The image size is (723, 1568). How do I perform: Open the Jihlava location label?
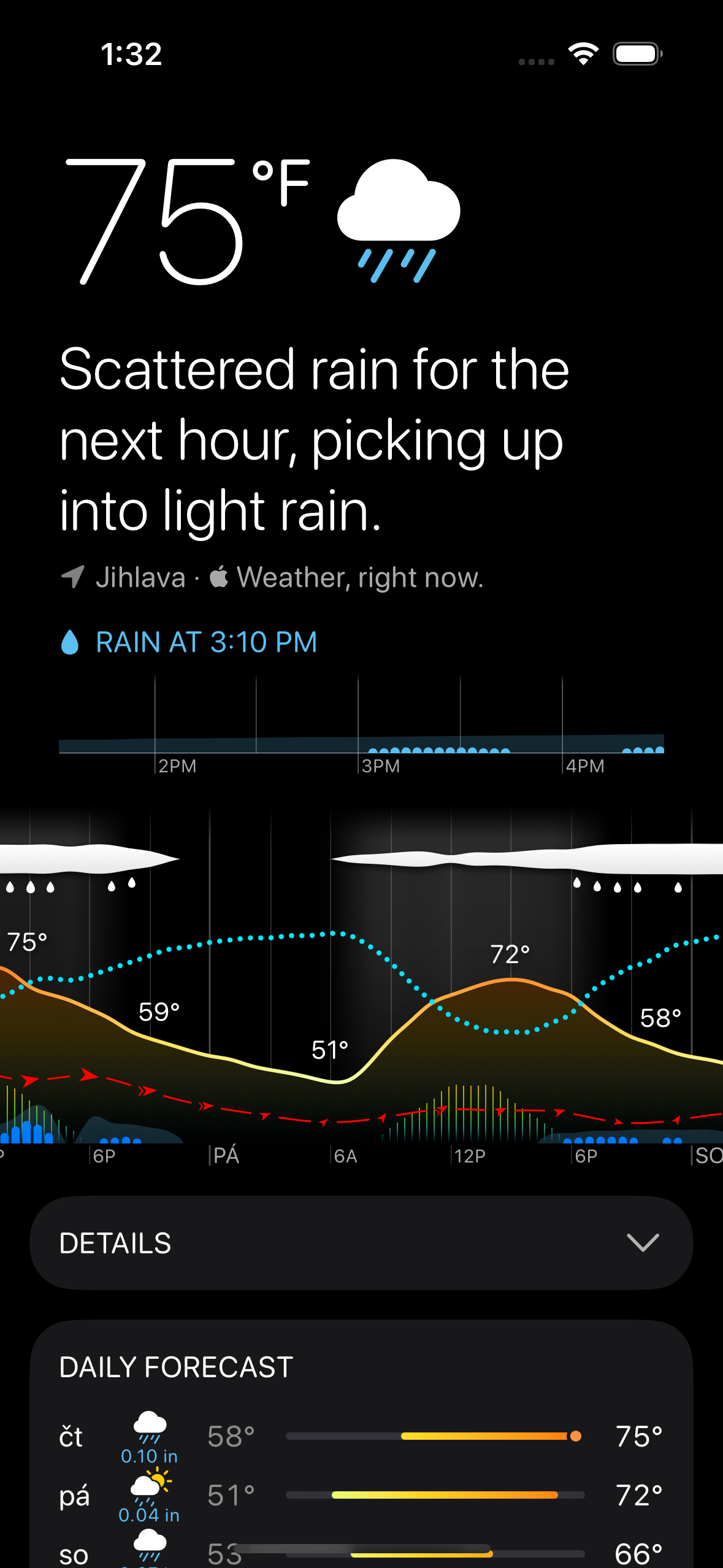[142, 577]
